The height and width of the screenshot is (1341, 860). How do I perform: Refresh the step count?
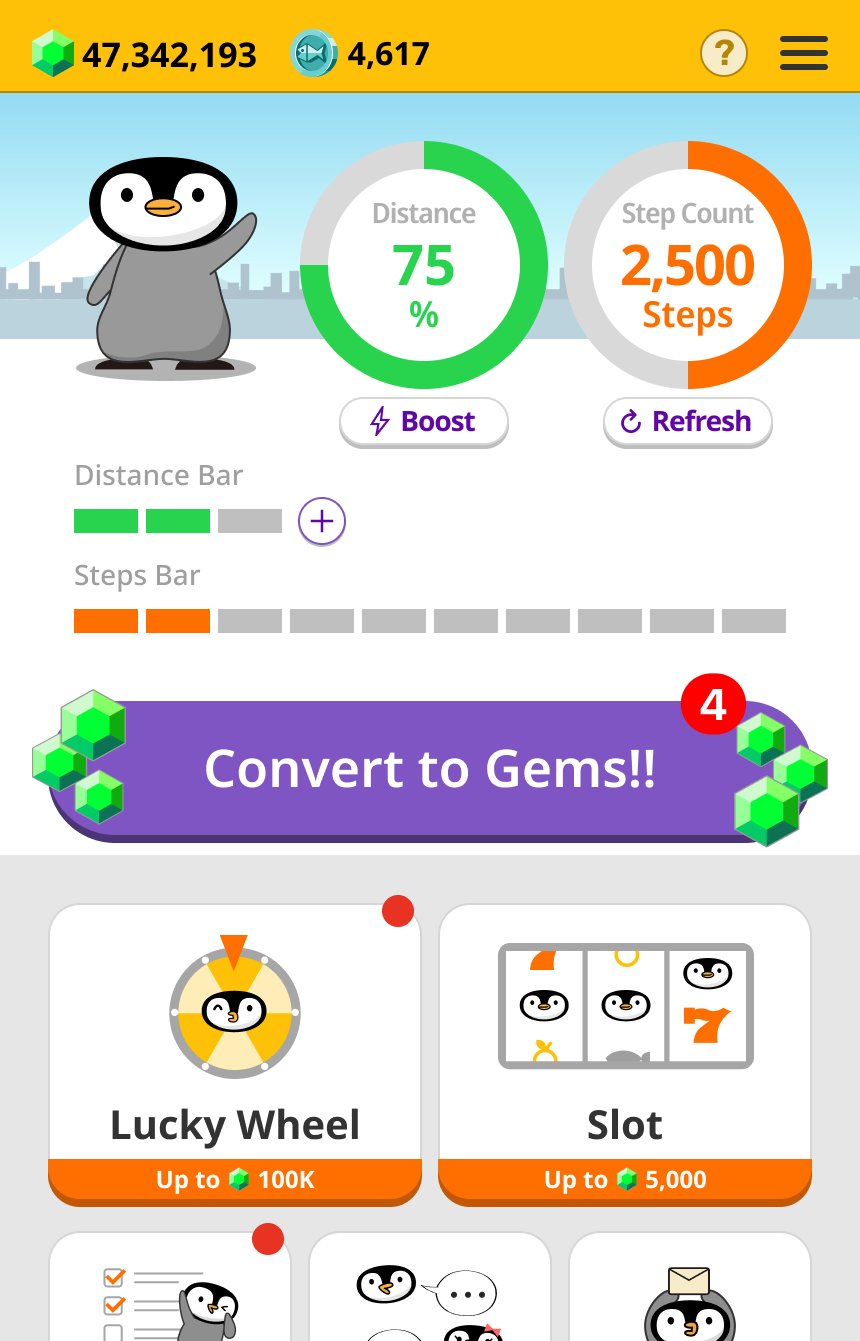coord(687,421)
